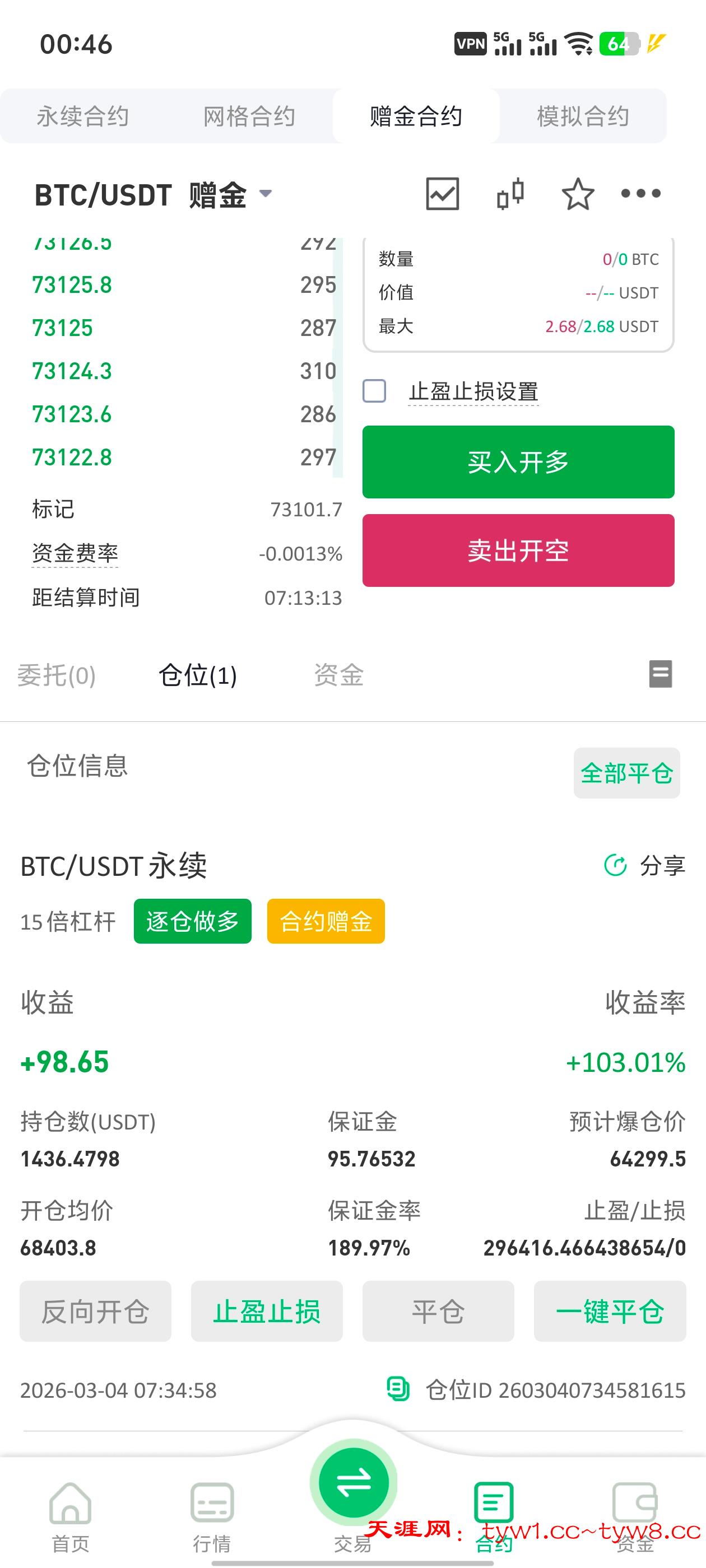Tap the green 买入开多 button

coord(518,462)
